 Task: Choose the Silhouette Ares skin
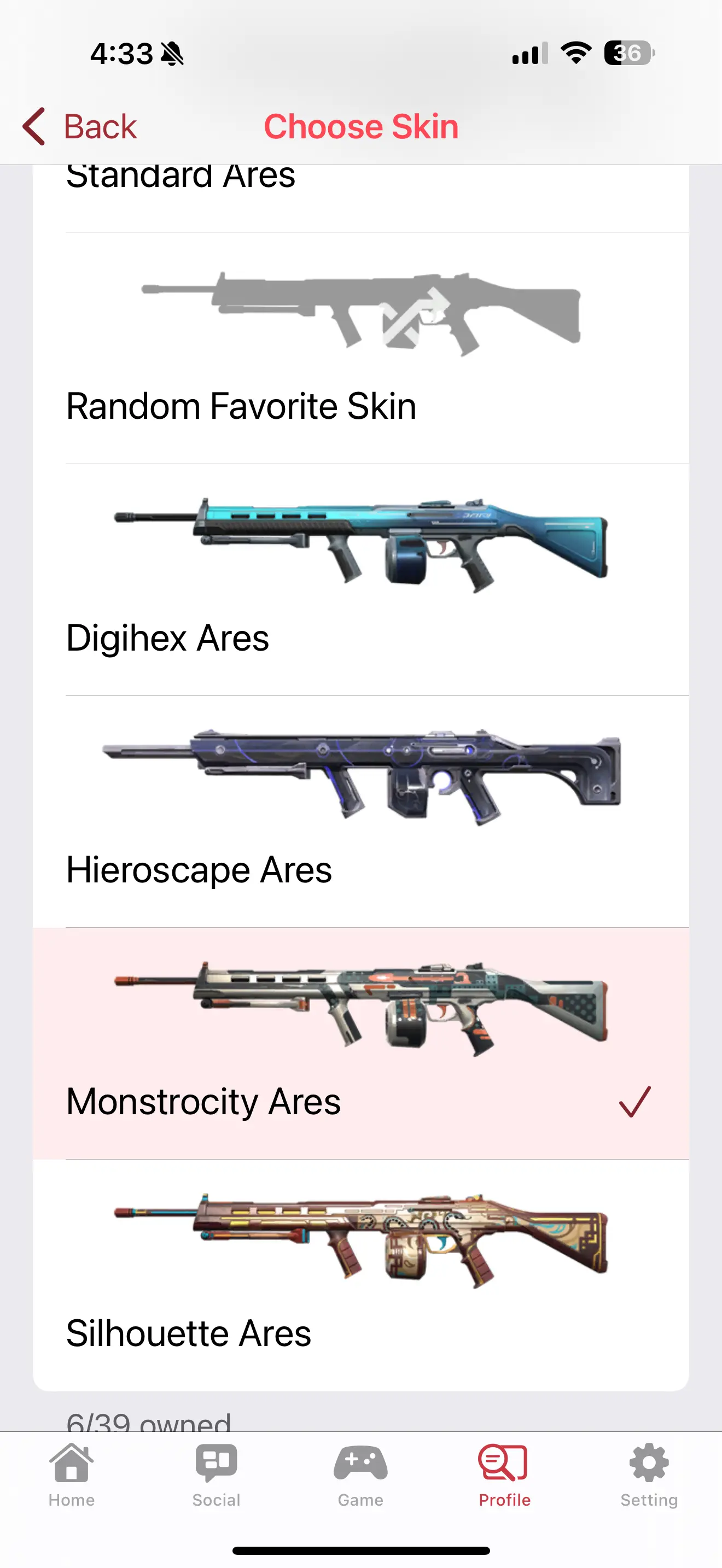tap(360, 1274)
